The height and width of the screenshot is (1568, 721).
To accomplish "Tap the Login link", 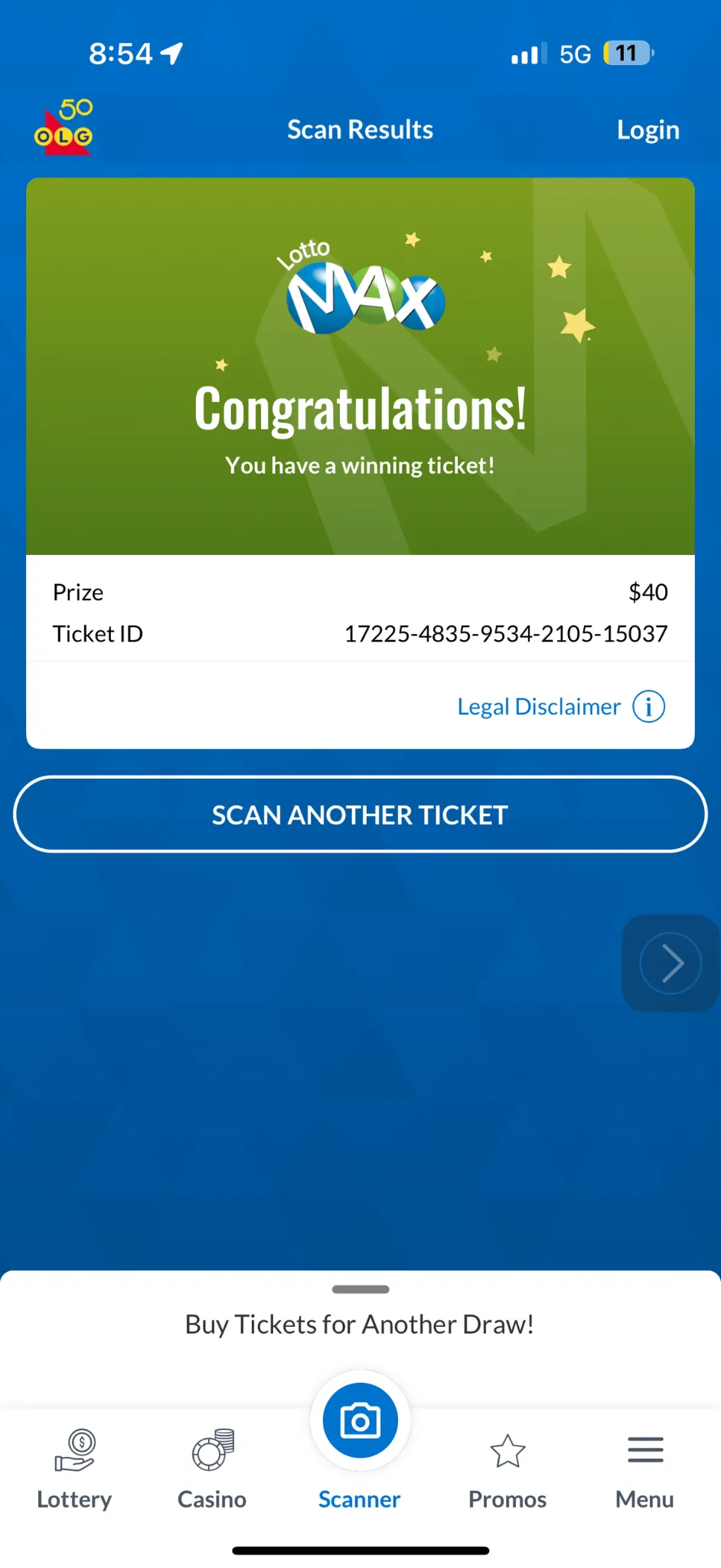I will coord(648,130).
